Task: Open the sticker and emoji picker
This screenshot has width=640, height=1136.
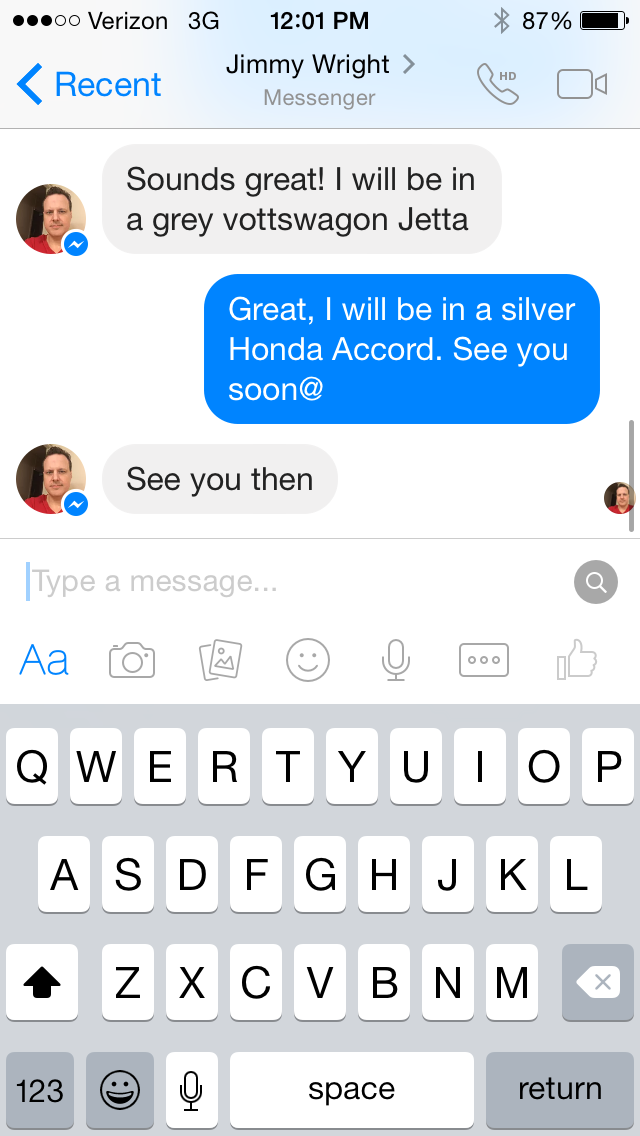Action: (x=308, y=660)
